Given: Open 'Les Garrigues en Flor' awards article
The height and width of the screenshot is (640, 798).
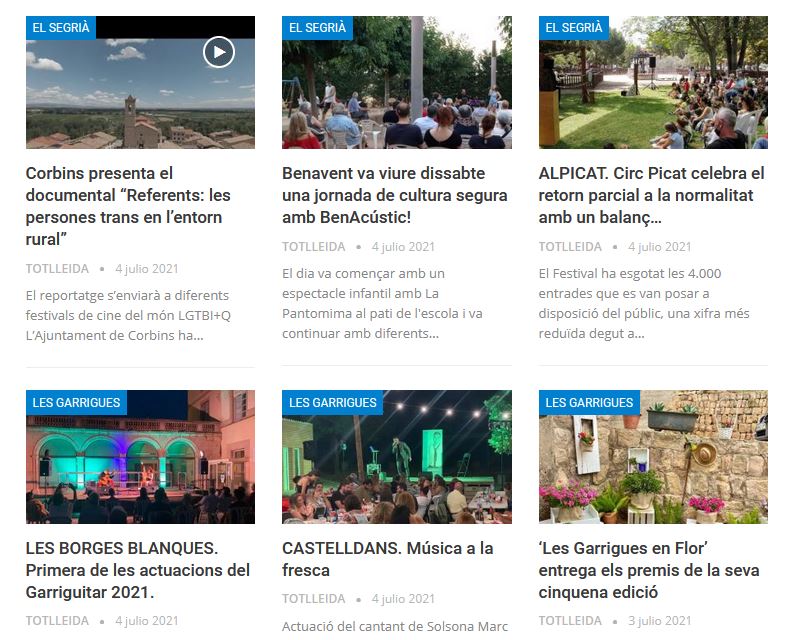Looking at the screenshot, I should coord(648,570).
